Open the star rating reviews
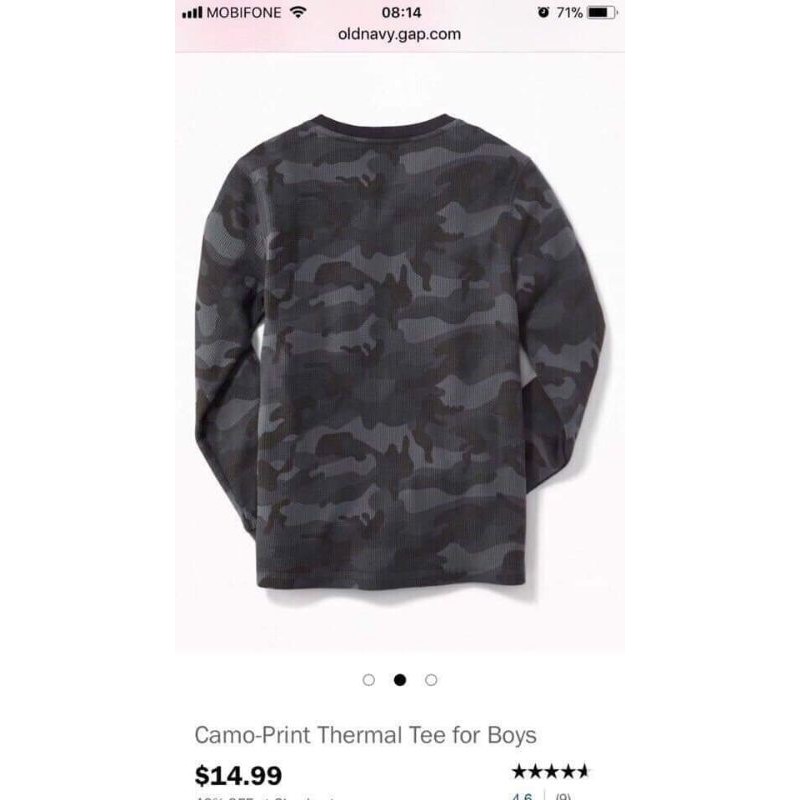The width and height of the screenshot is (800, 800). (550, 772)
